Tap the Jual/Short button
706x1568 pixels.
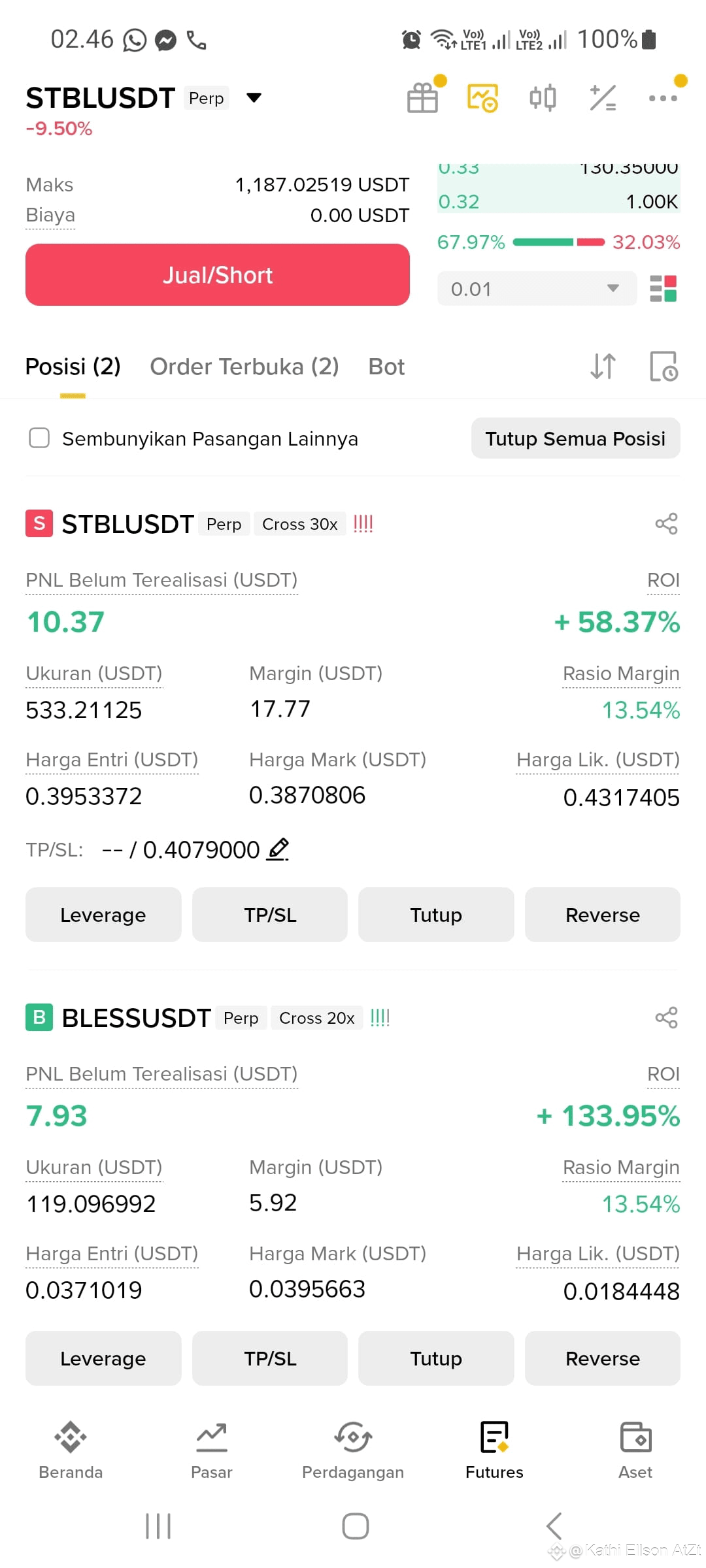(218, 275)
